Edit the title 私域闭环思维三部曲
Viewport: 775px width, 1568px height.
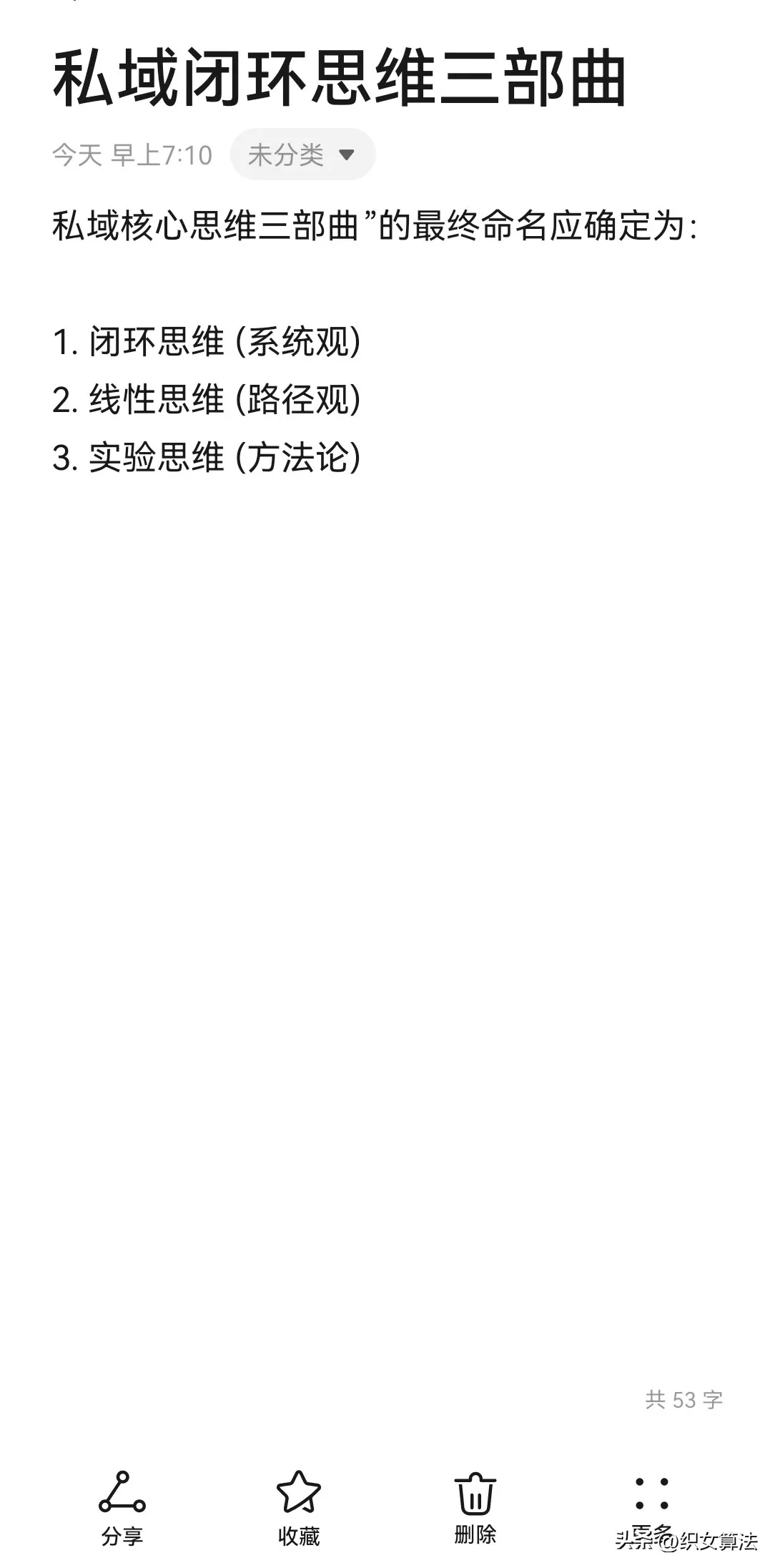(x=340, y=79)
